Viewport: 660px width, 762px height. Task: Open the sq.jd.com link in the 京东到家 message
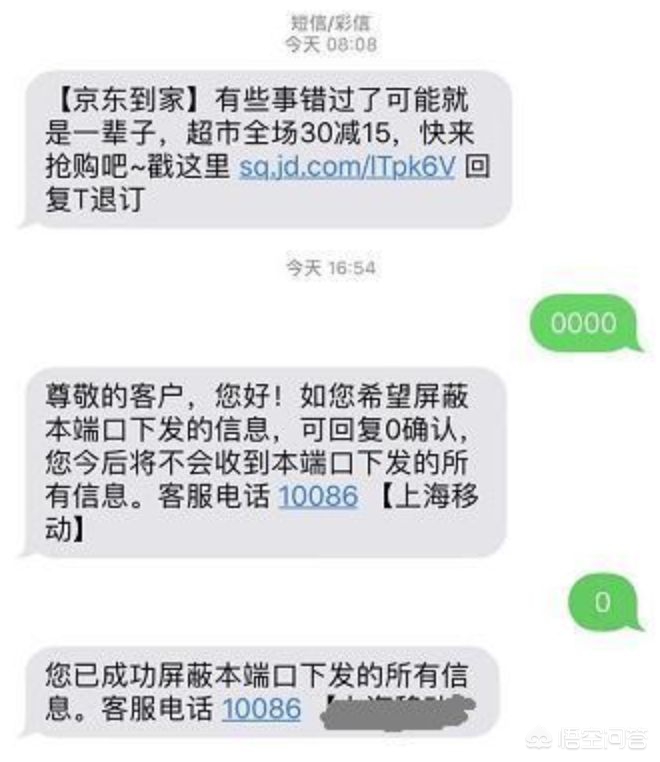coord(347,166)
